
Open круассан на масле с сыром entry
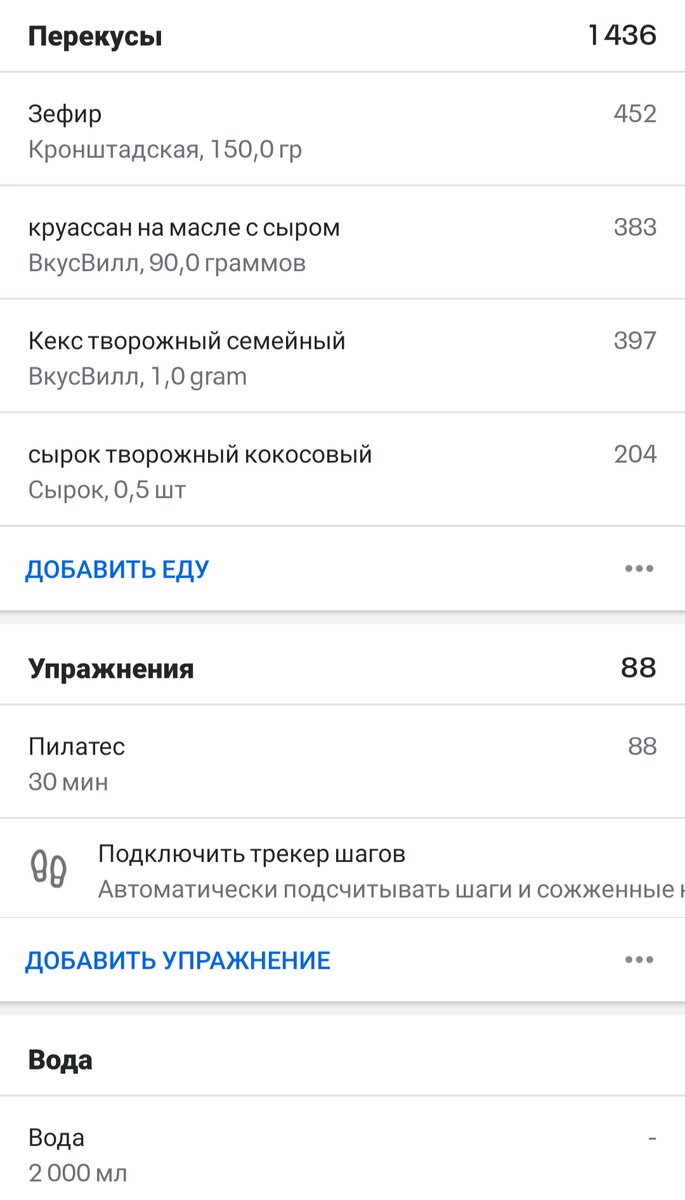pos(342,243)
